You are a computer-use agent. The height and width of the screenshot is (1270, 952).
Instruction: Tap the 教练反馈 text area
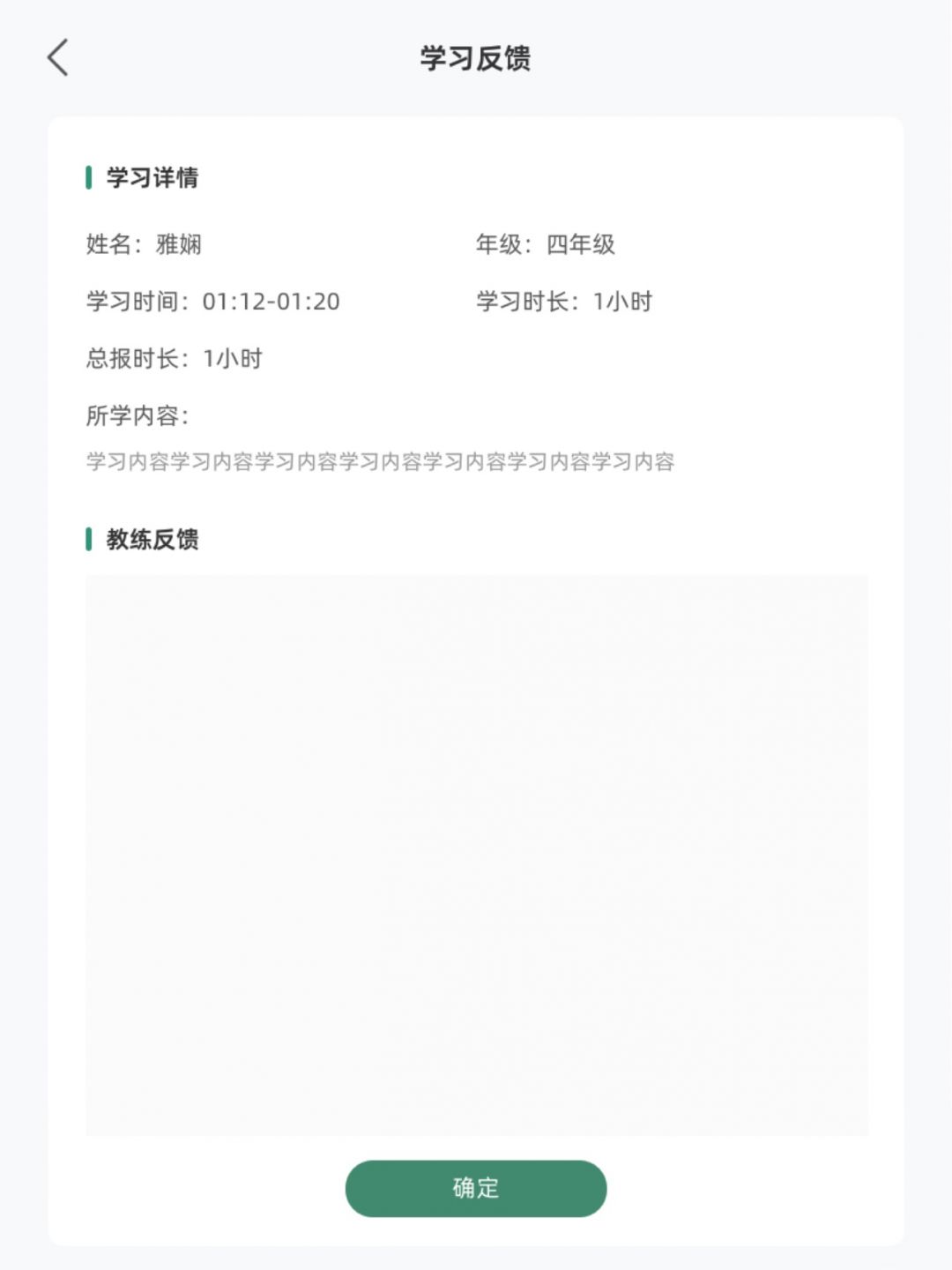tap(476, 854)
